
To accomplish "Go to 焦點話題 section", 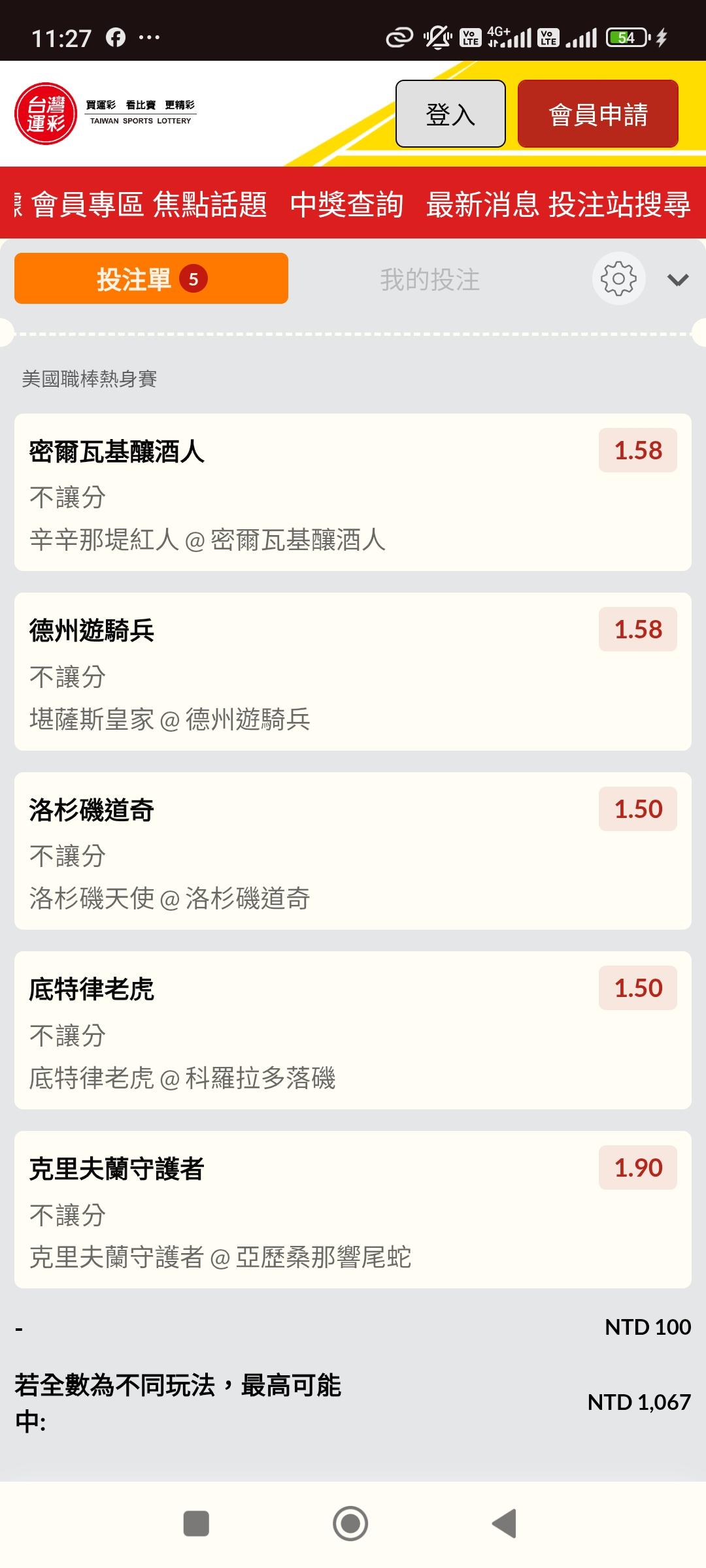I will click(210, 204).
